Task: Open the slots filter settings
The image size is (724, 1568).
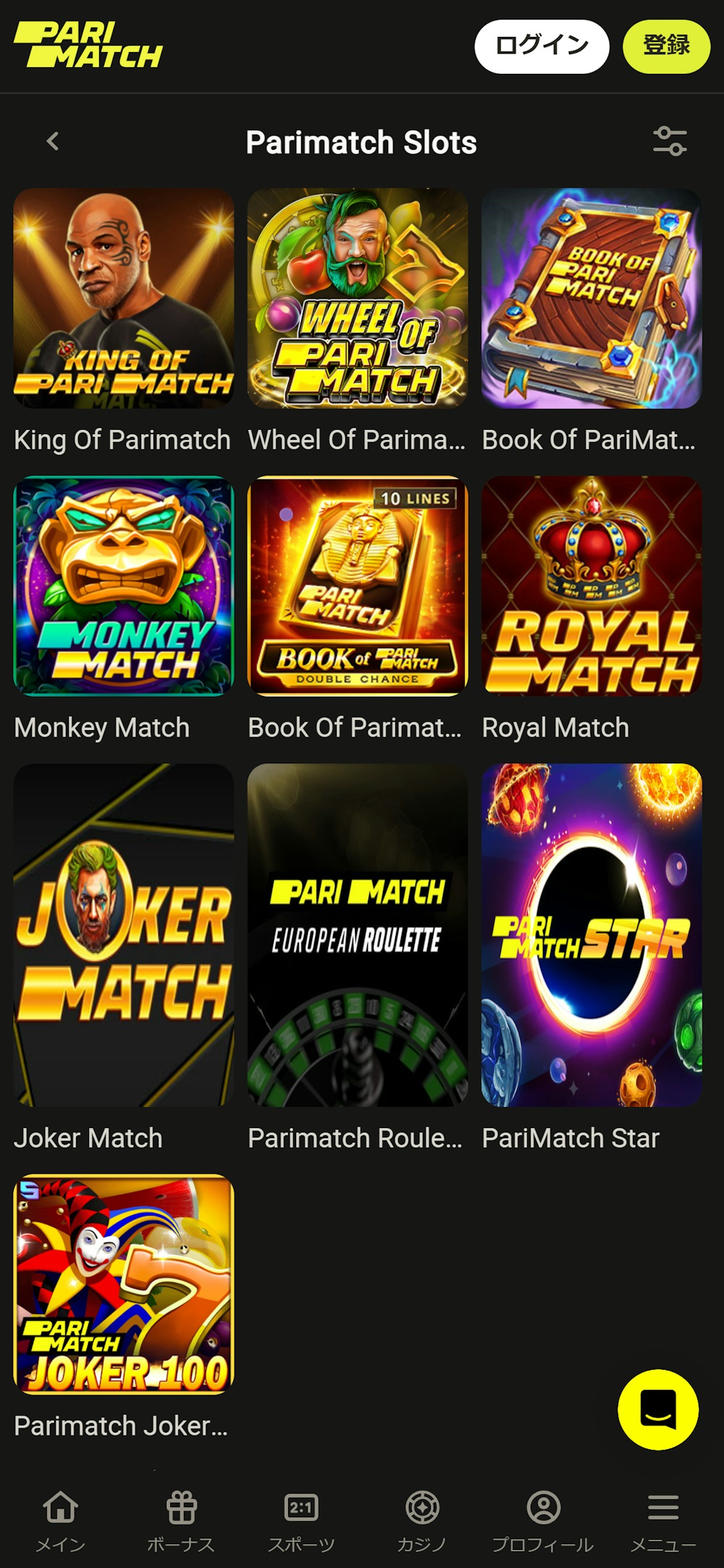Action: click(670, 141)
